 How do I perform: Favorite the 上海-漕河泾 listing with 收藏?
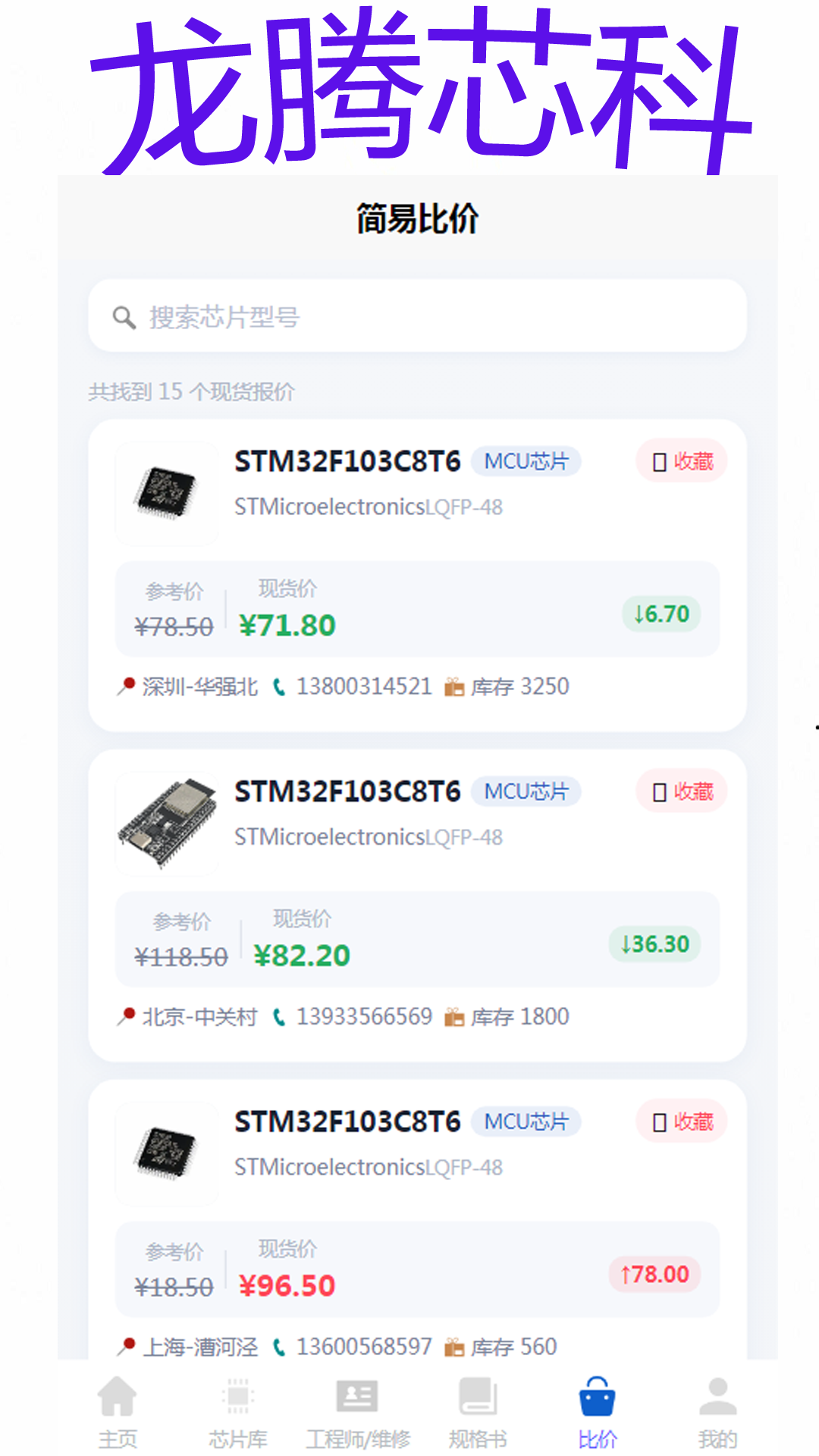(682, 1122)
